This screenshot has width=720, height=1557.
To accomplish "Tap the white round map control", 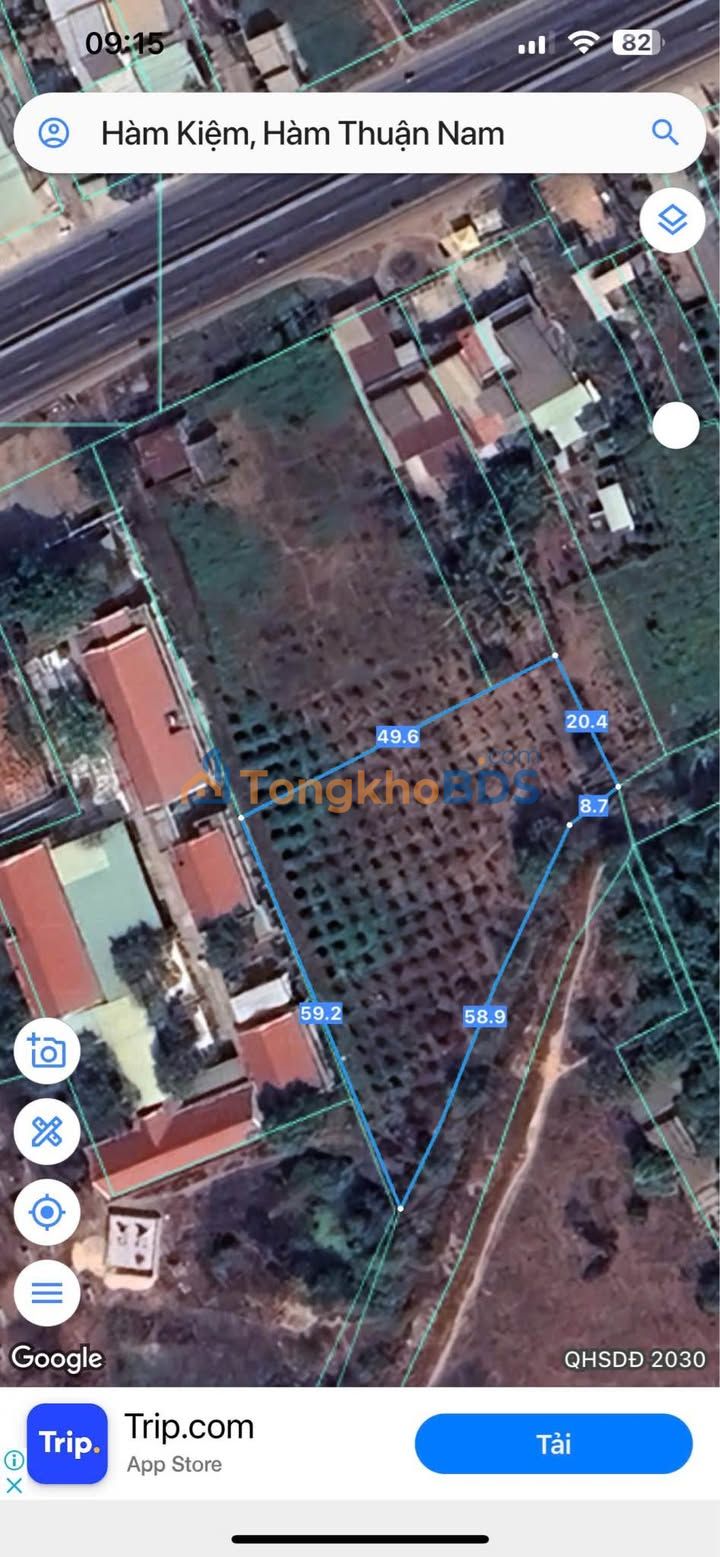I will point(676,427).
